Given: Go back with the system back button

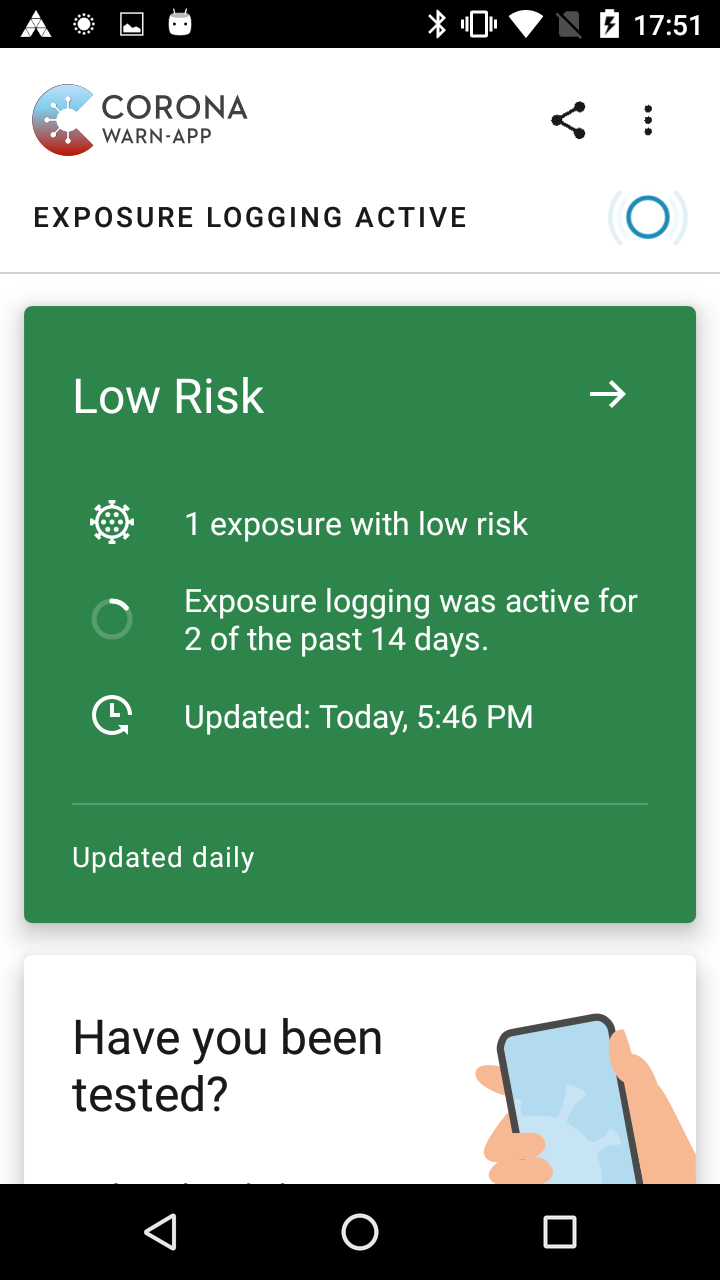Looking at the screenshot, I should click(161, 1232).
